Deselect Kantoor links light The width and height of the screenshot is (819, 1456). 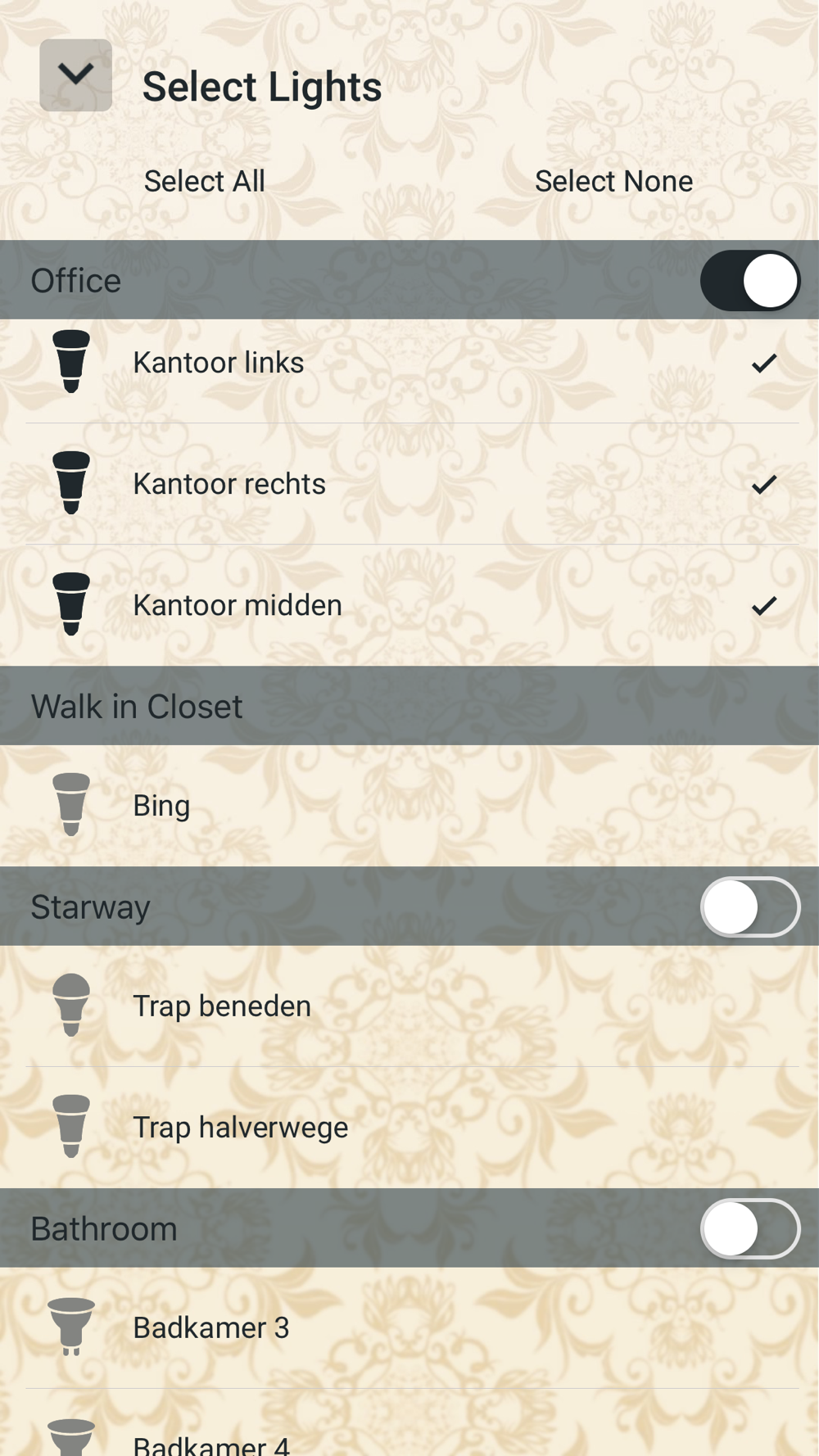pyautogui.click(x=409, y=363)
